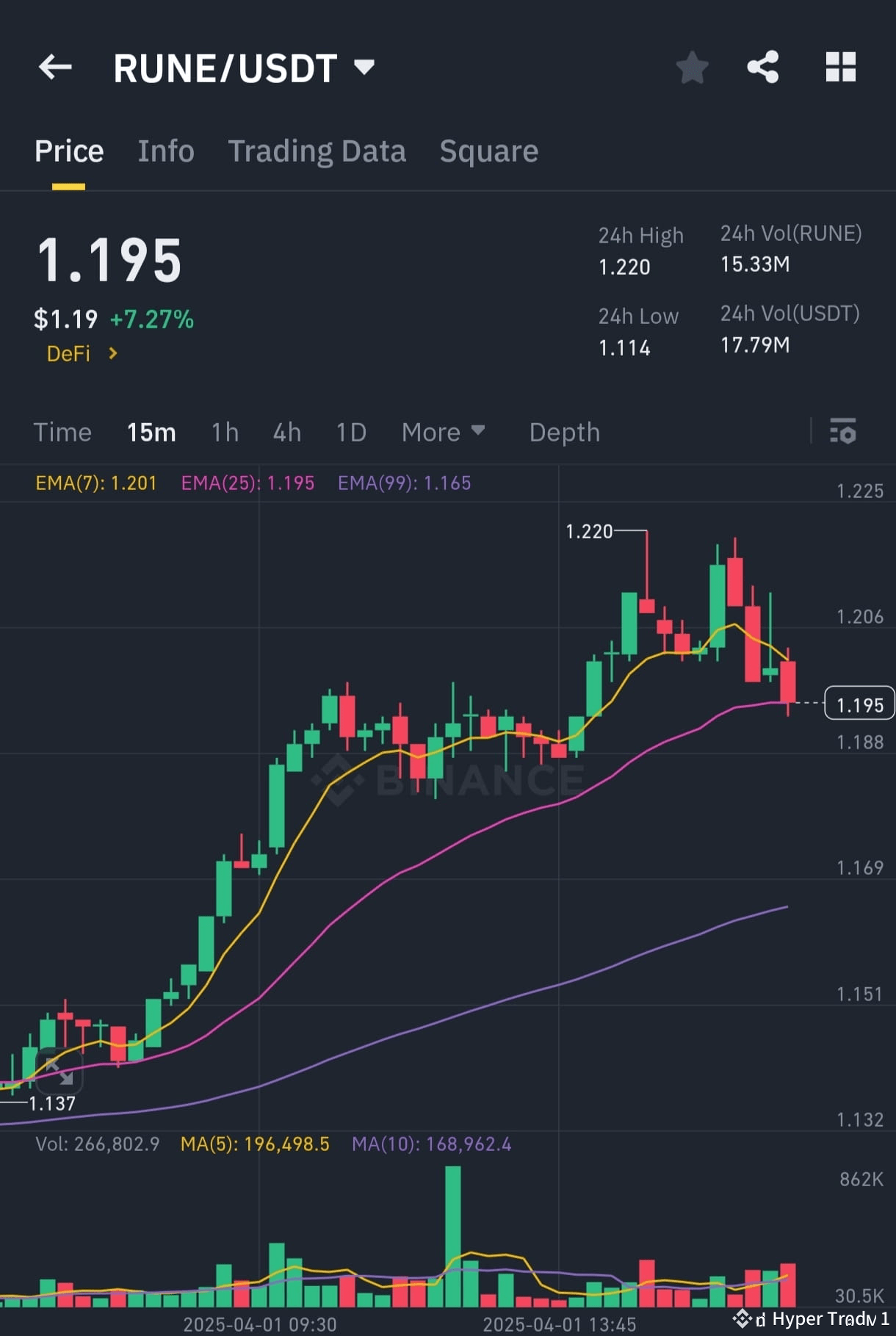
Task: Share the RUNE/USDT chart
Action: (763, 67)
